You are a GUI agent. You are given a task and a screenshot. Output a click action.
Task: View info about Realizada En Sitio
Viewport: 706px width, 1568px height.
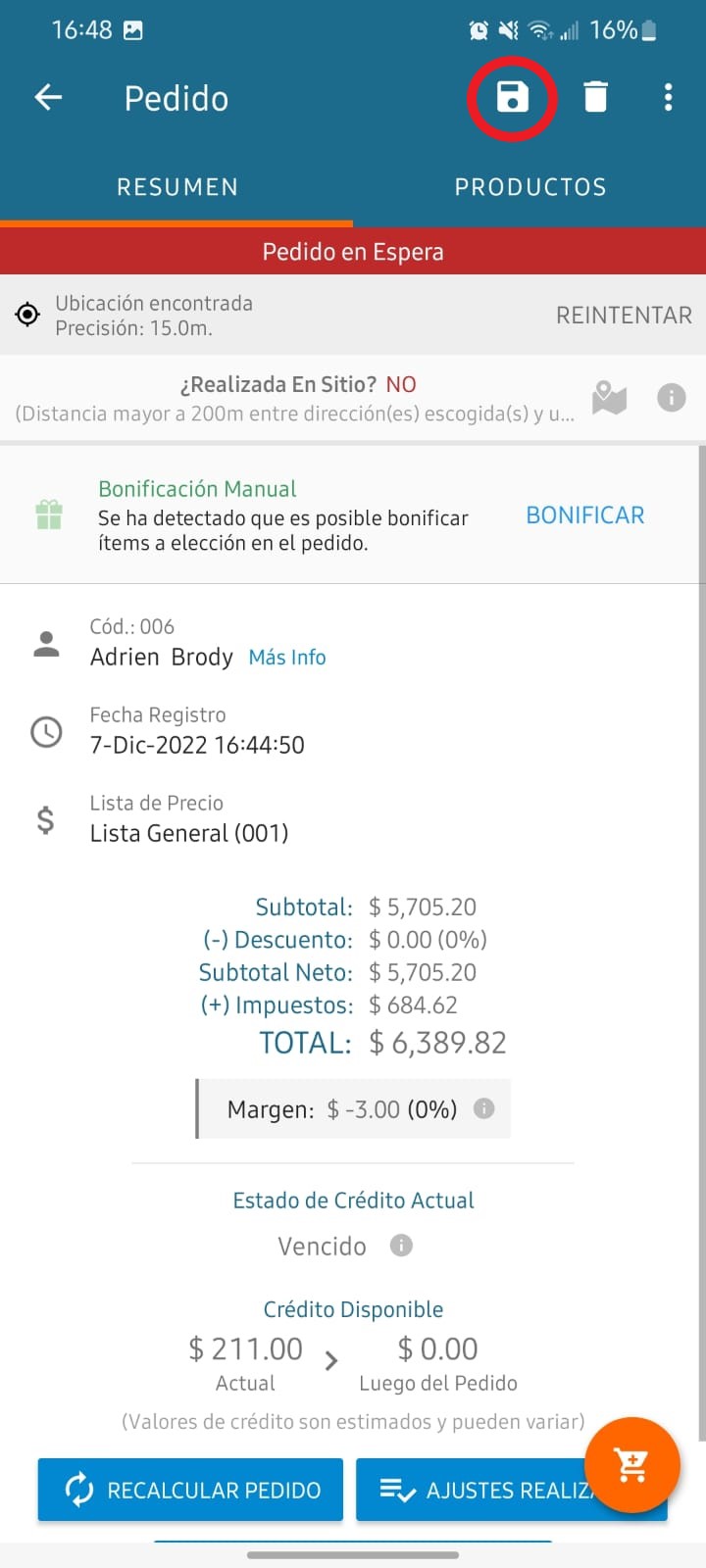[x=672, y=398]
